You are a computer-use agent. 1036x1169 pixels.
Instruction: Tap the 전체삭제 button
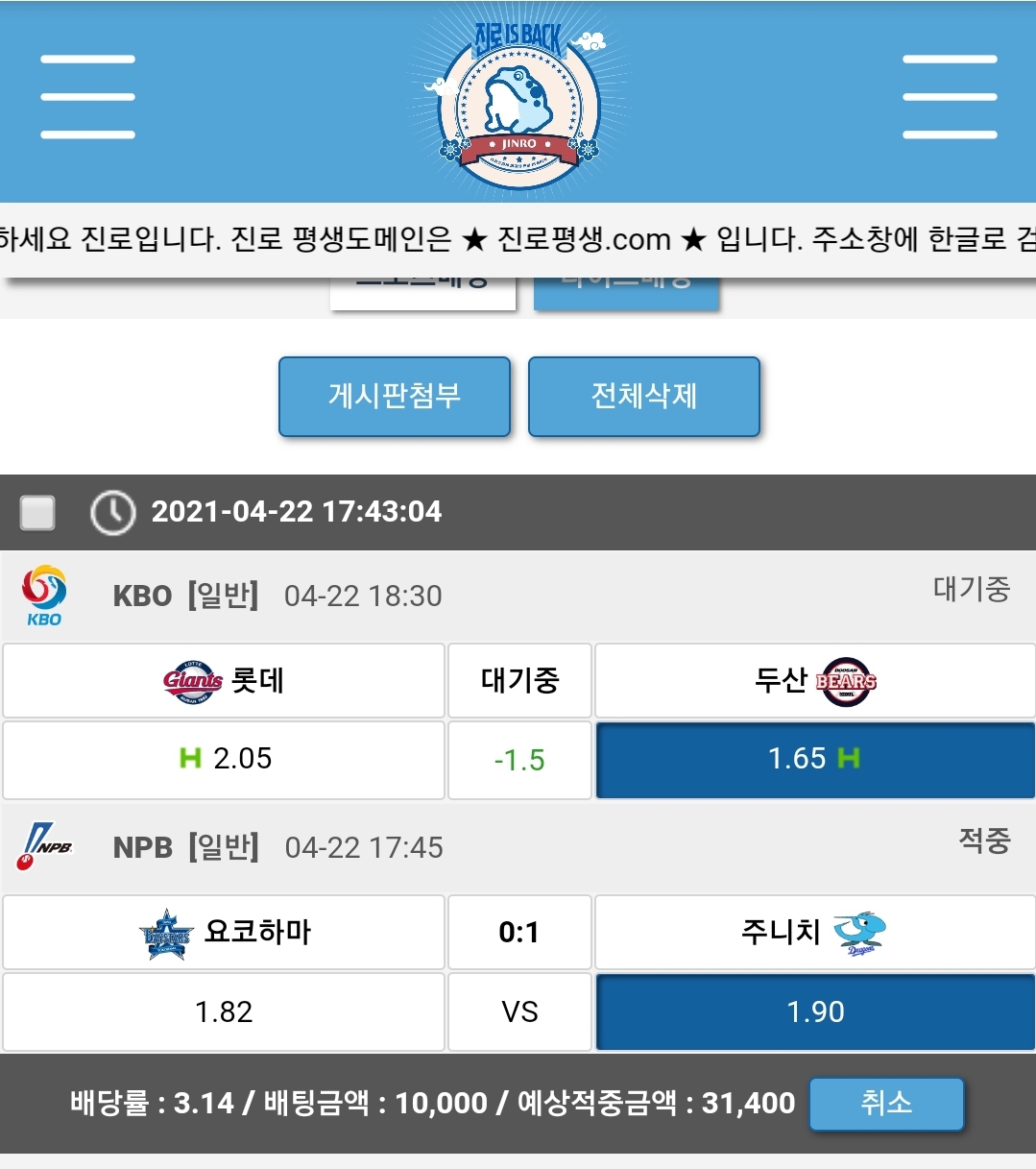[643, 396]
